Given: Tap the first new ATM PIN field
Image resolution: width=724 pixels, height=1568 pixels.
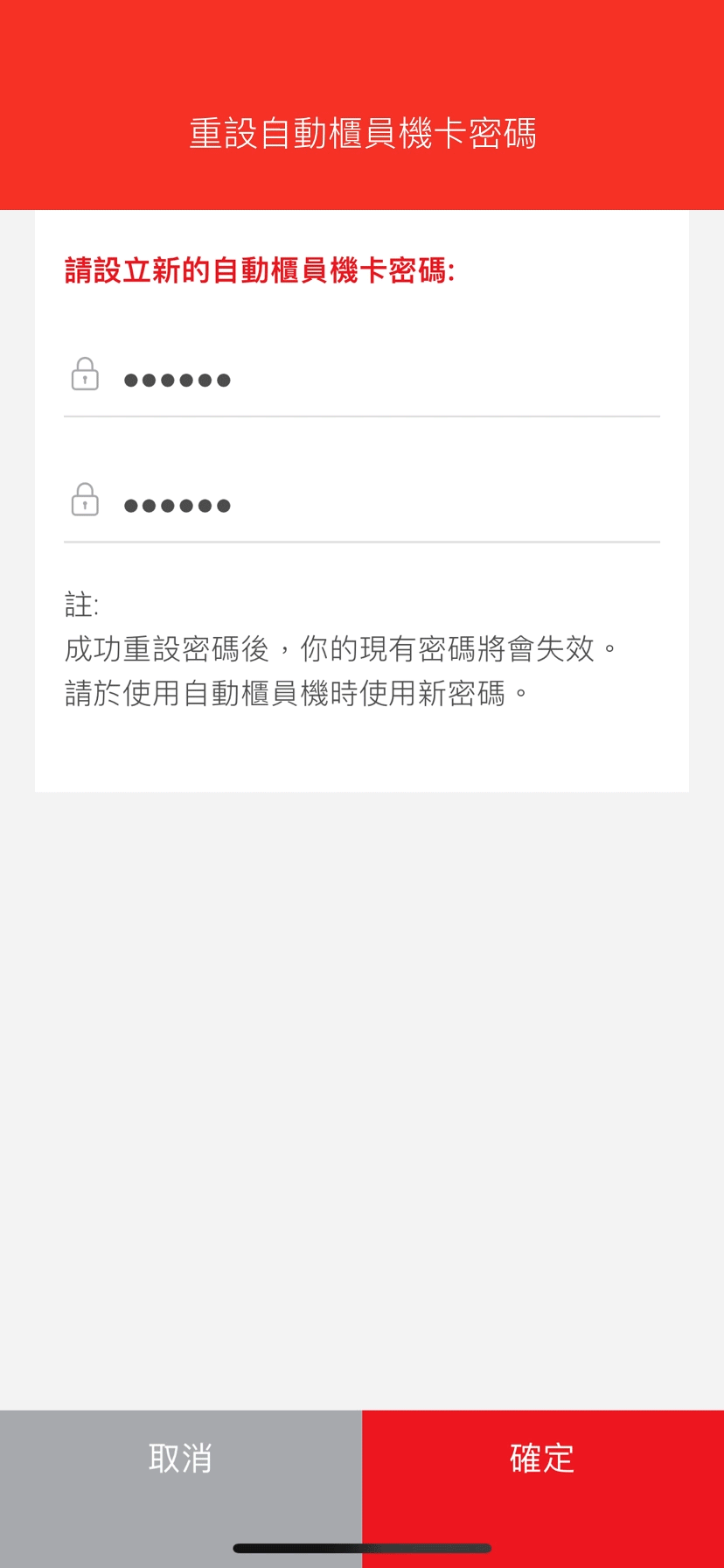Looking at the screenshot, I should 362,379.
